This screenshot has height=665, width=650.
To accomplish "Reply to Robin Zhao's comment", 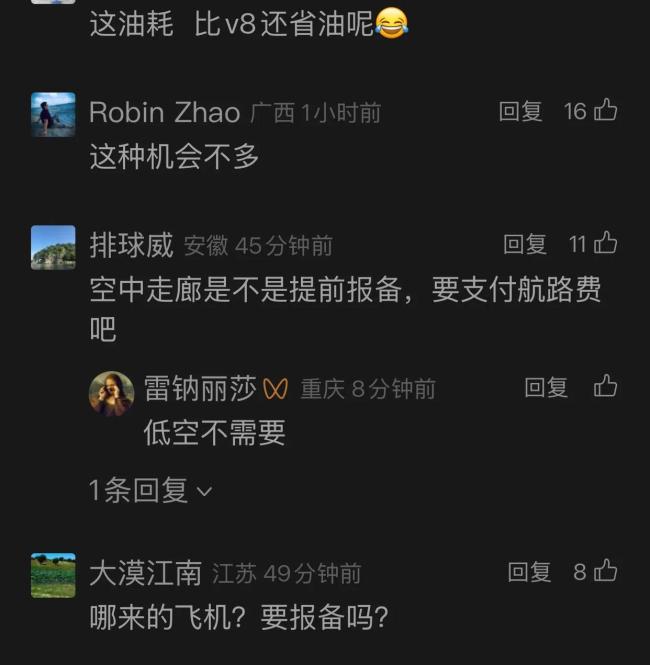I will [x=520, y=111].
